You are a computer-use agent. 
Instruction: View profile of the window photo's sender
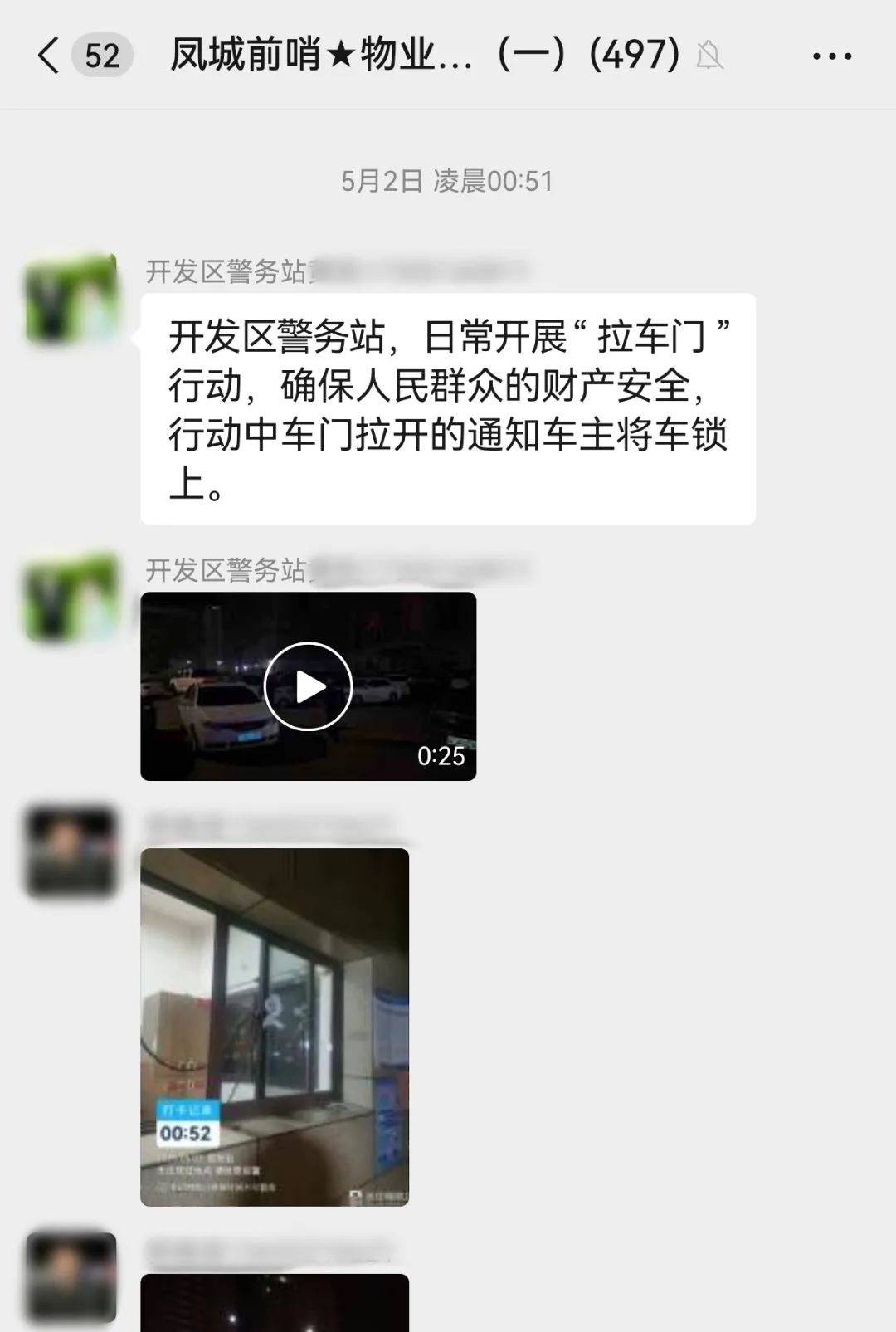pos(71,851)
